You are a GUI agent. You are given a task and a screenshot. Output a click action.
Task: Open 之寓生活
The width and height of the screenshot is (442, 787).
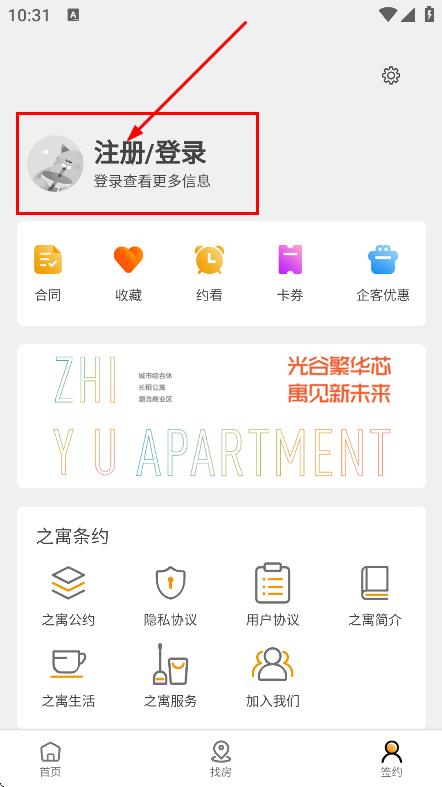[68, 676]
